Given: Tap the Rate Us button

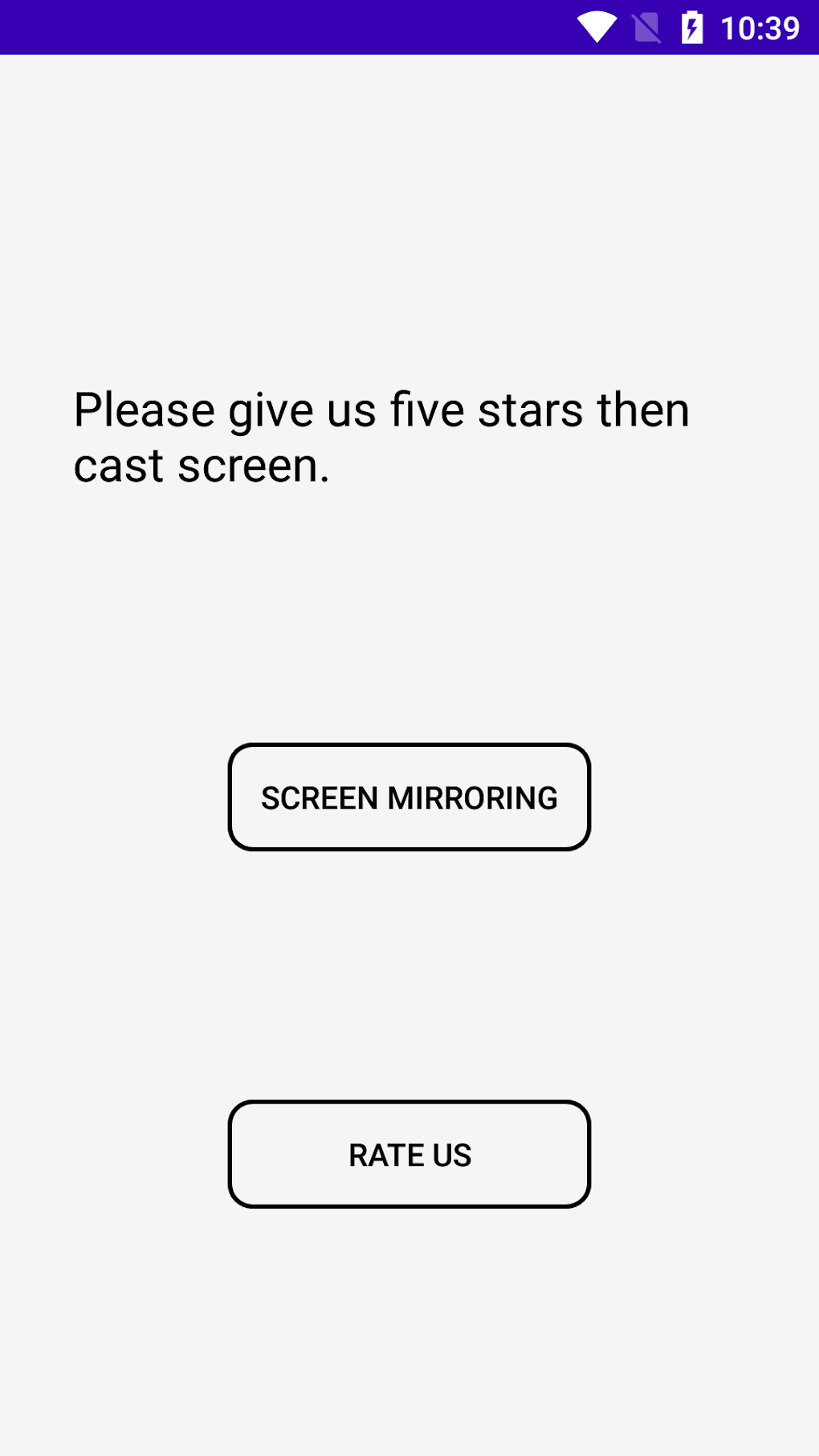Looking at the screenshot, I should [409, 1154].
